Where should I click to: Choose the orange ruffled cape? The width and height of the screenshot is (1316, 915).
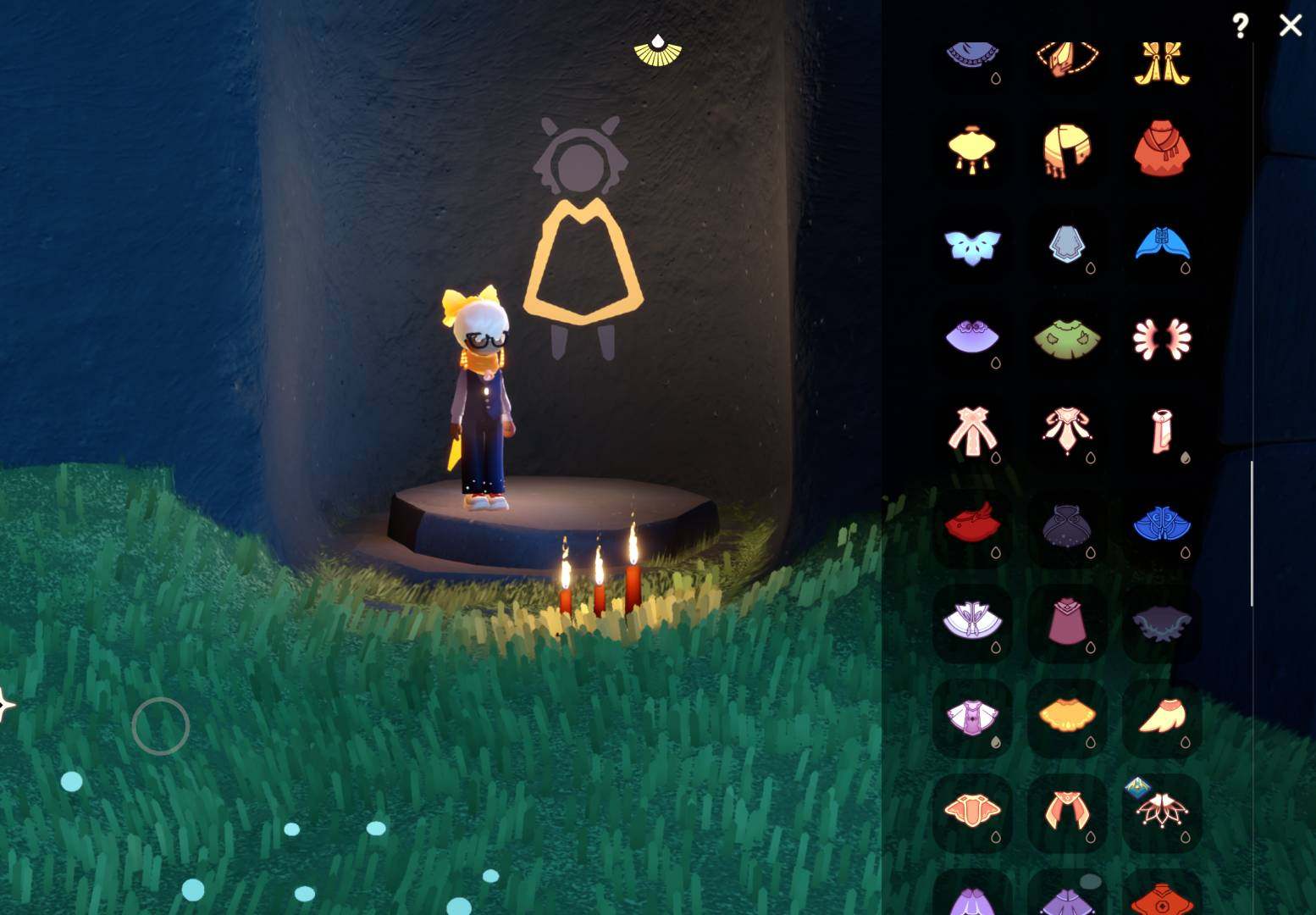click(1067, 716)
